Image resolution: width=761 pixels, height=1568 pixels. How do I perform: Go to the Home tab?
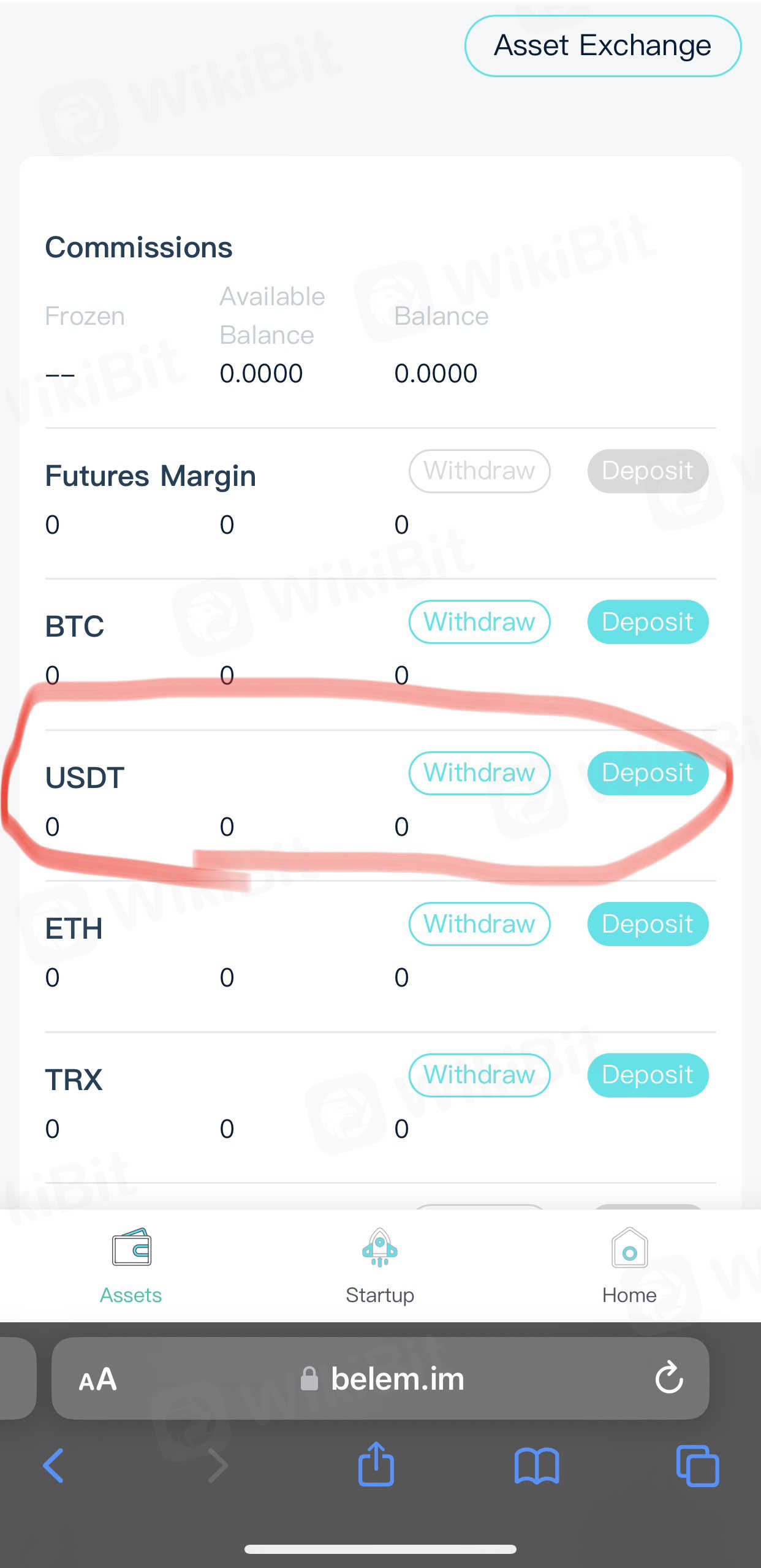(629, 1265)
